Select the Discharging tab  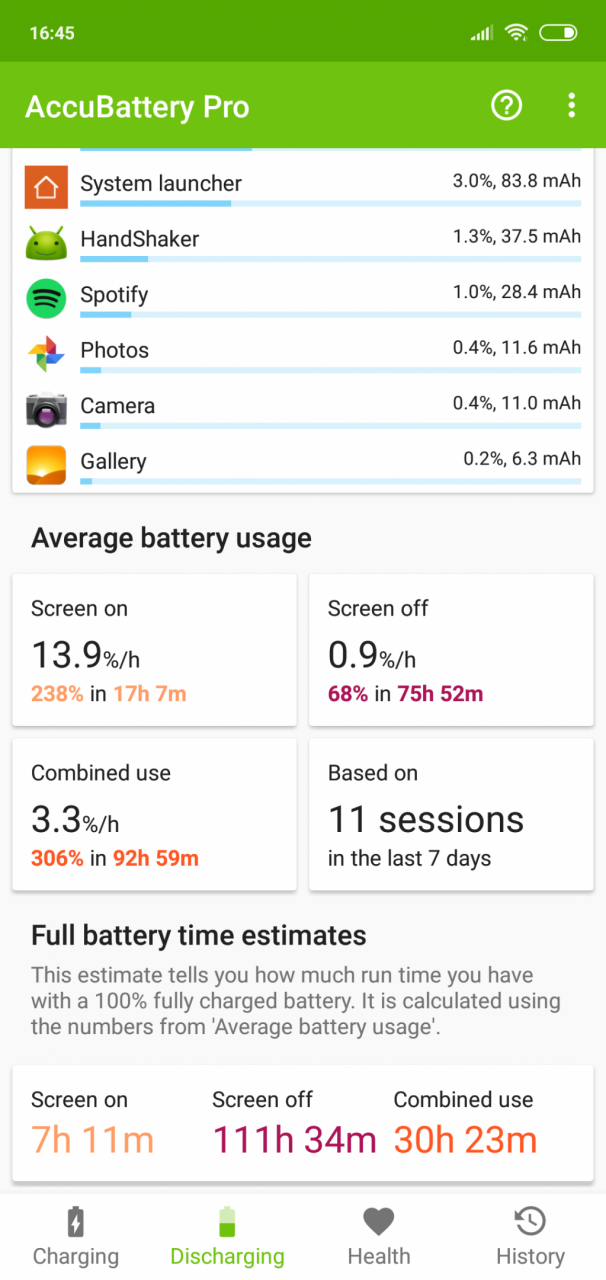pos(227,1236)
